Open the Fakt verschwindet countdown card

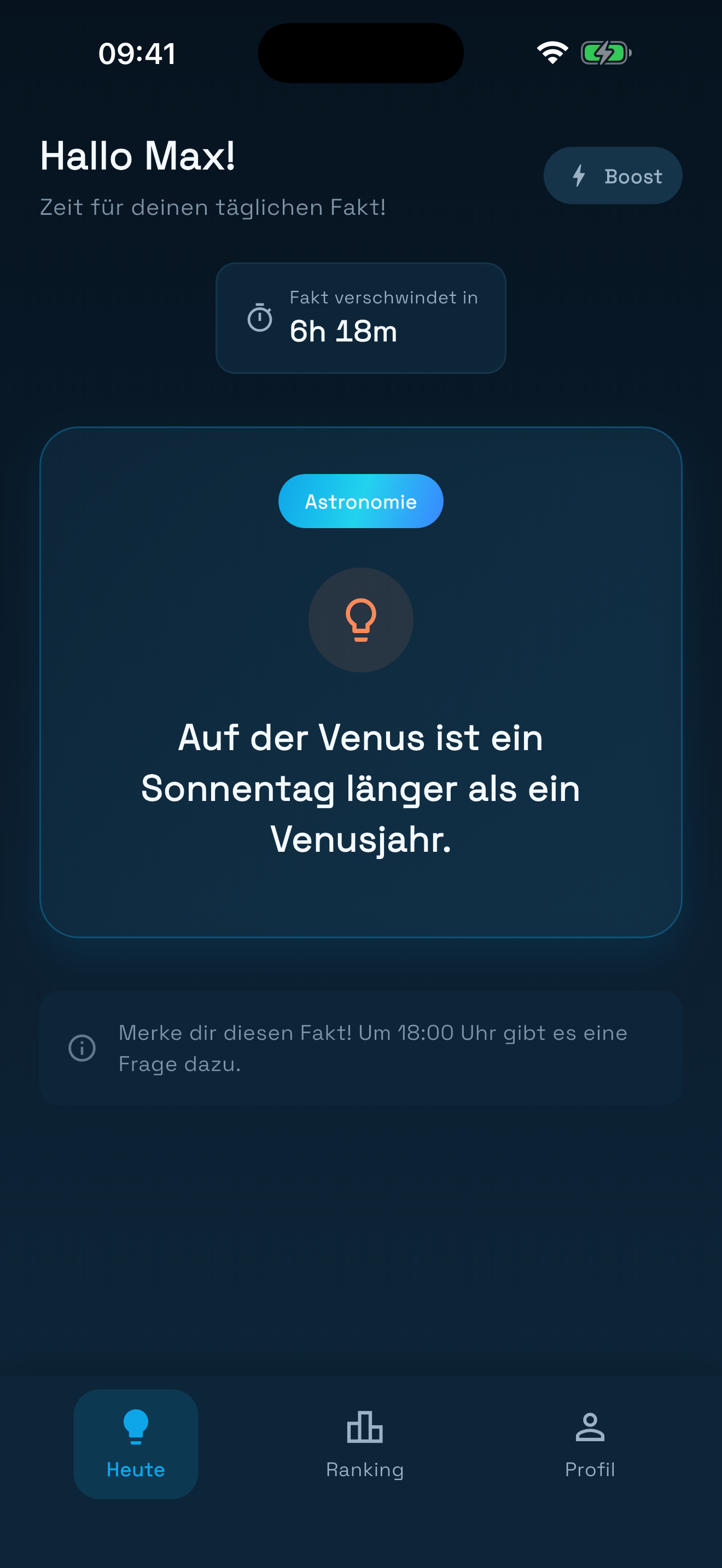[360, 318]
